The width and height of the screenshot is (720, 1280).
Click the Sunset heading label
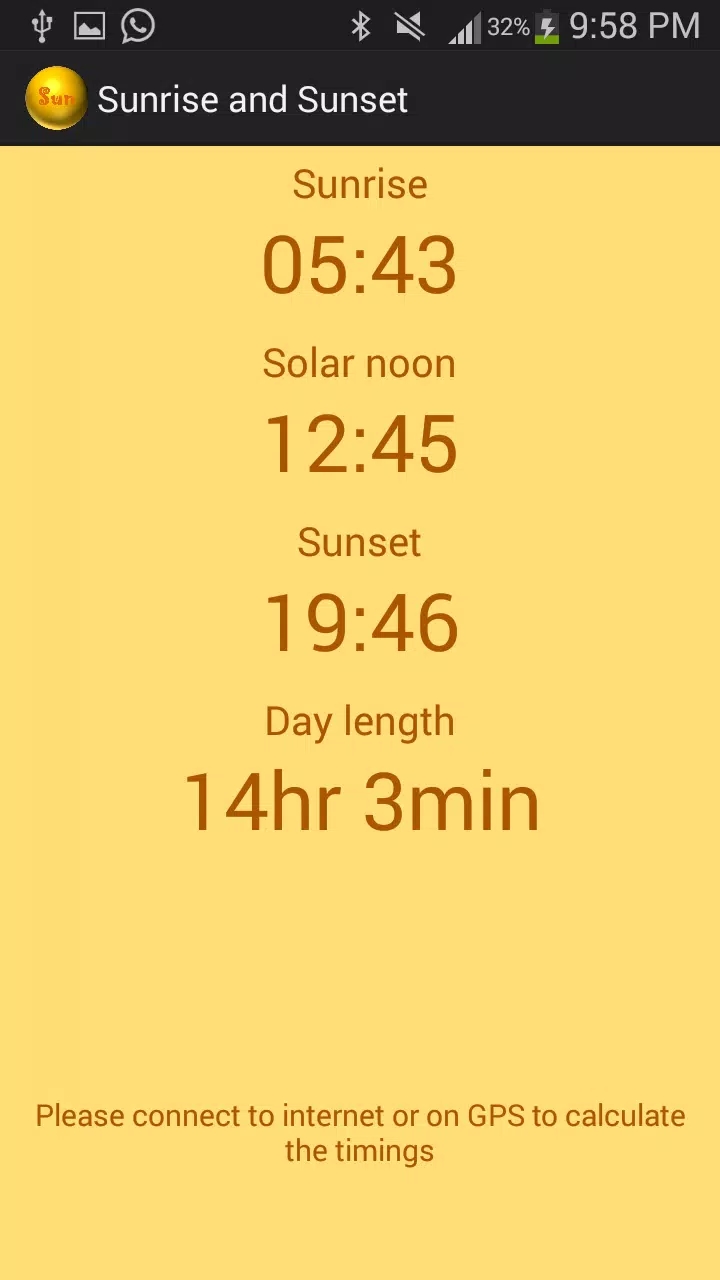pos(359,542)
